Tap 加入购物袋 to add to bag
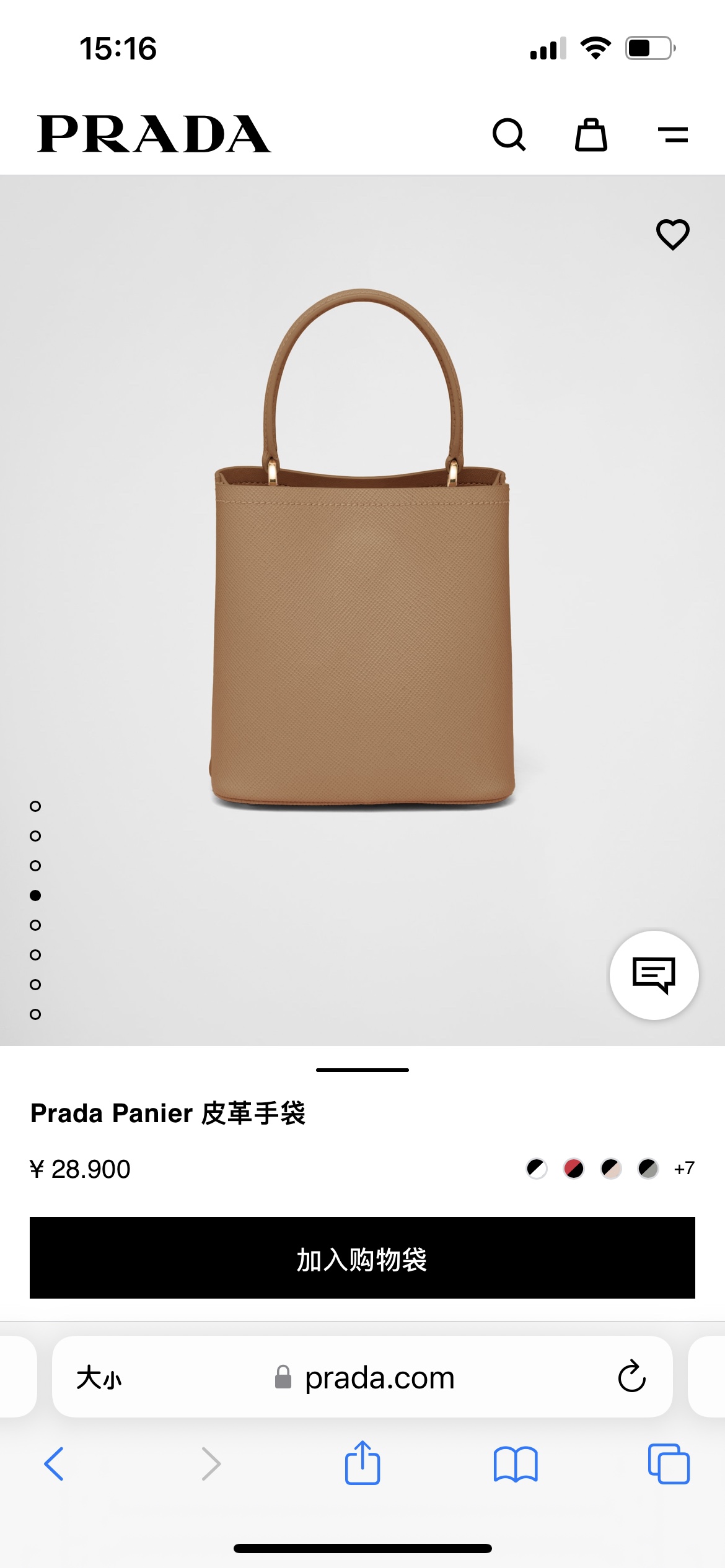725x1568 pixels. 362,1258
